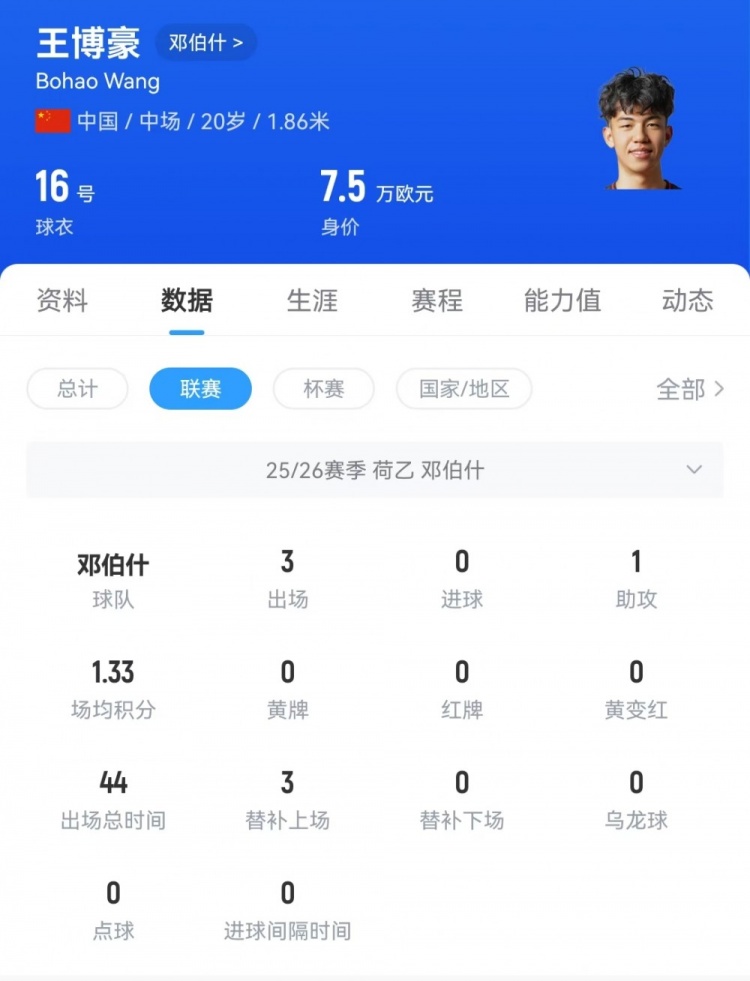
Task: View the 动态 tab
Action: (687, 300)
